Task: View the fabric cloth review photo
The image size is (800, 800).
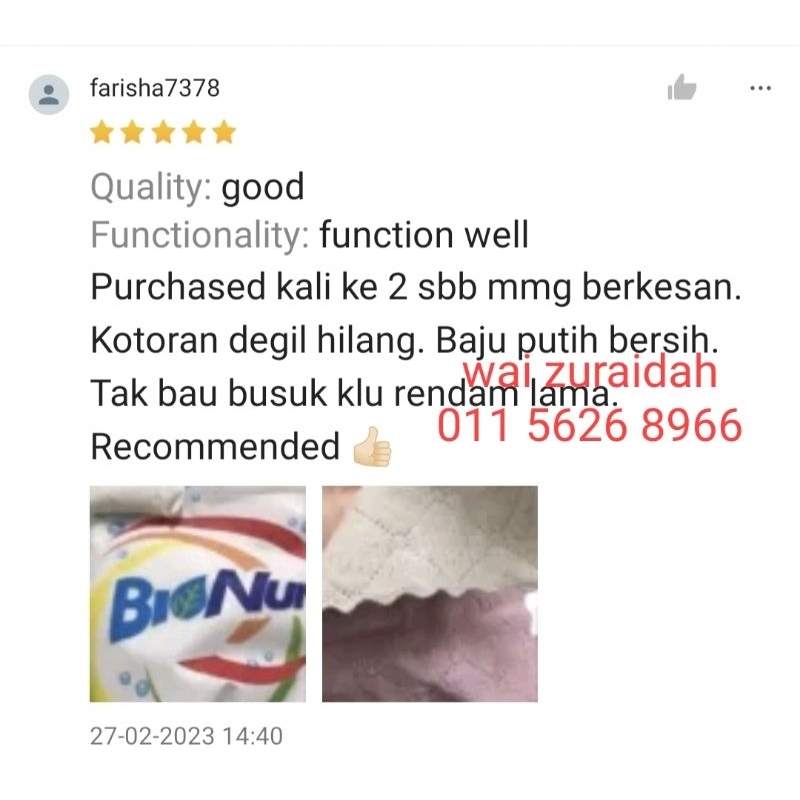Action: point(430,594)
